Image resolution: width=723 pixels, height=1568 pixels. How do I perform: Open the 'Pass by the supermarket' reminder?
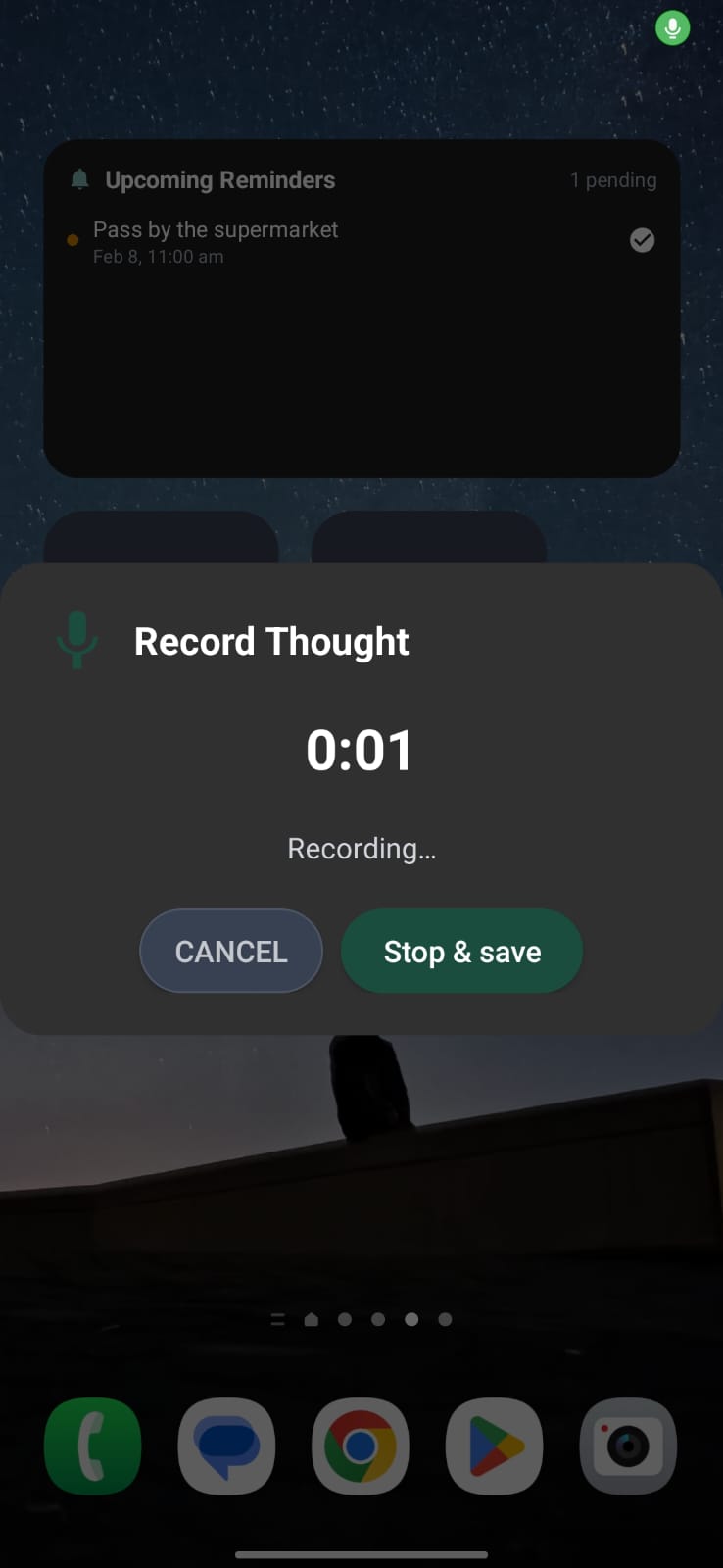(216, 229)
